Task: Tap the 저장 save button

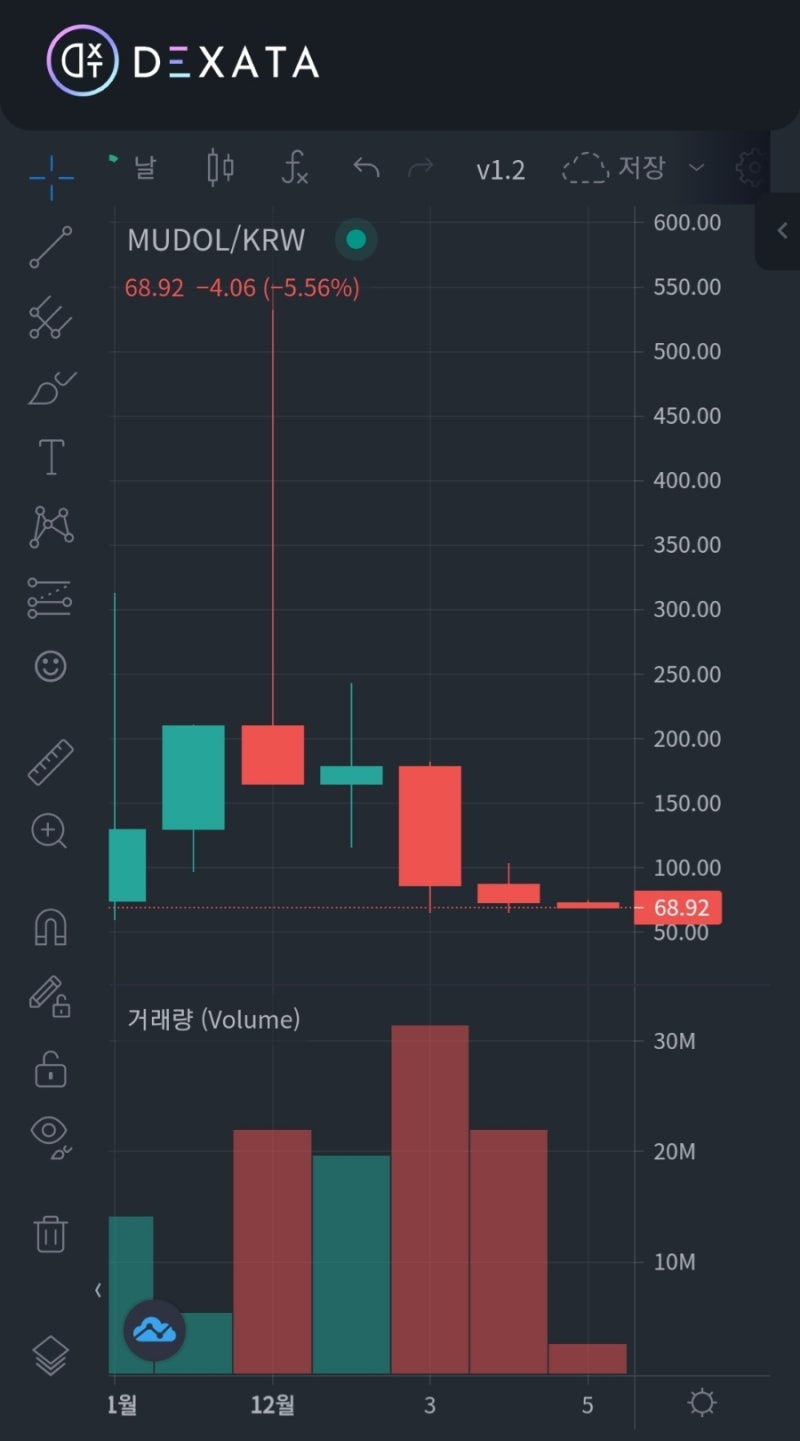Action: coord(615,167)
